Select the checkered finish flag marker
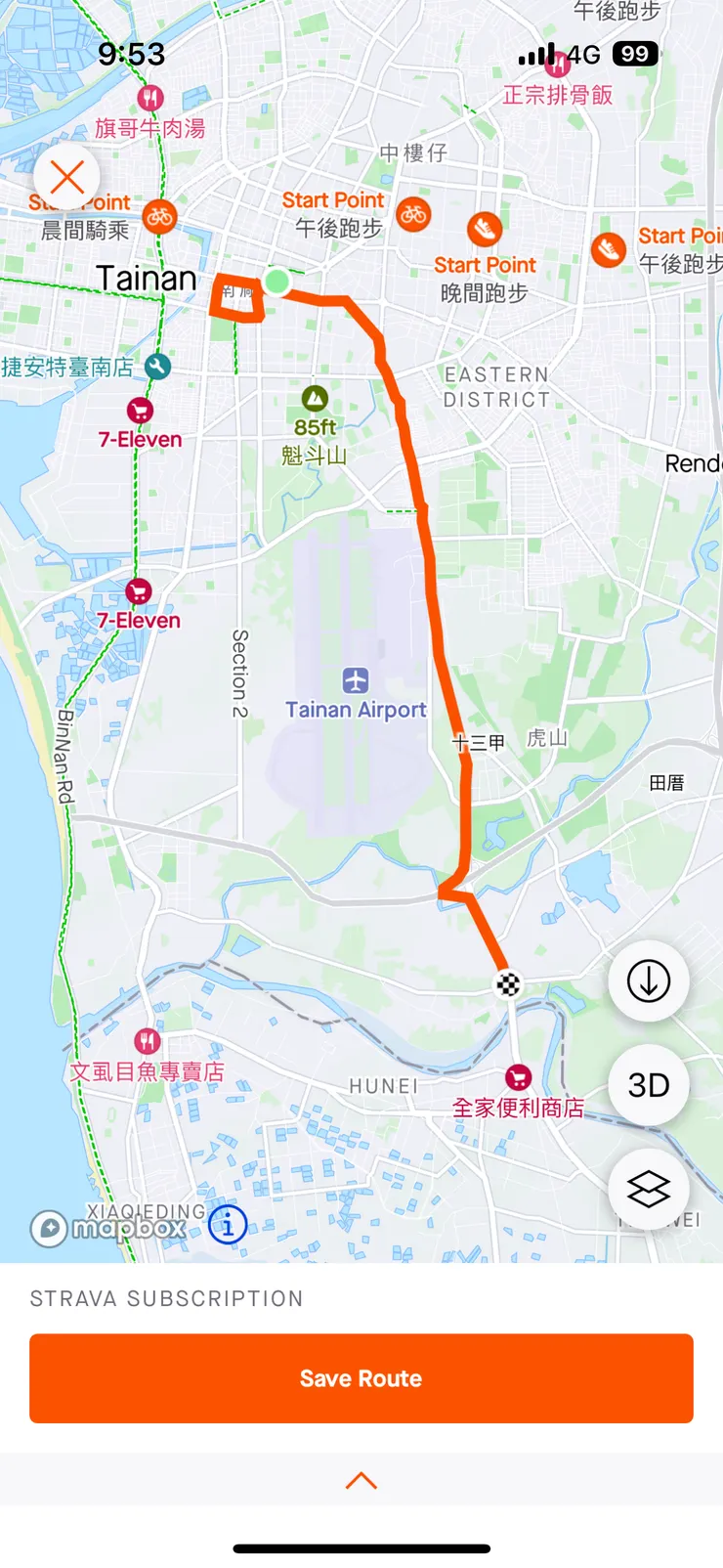 pos(507,985)
